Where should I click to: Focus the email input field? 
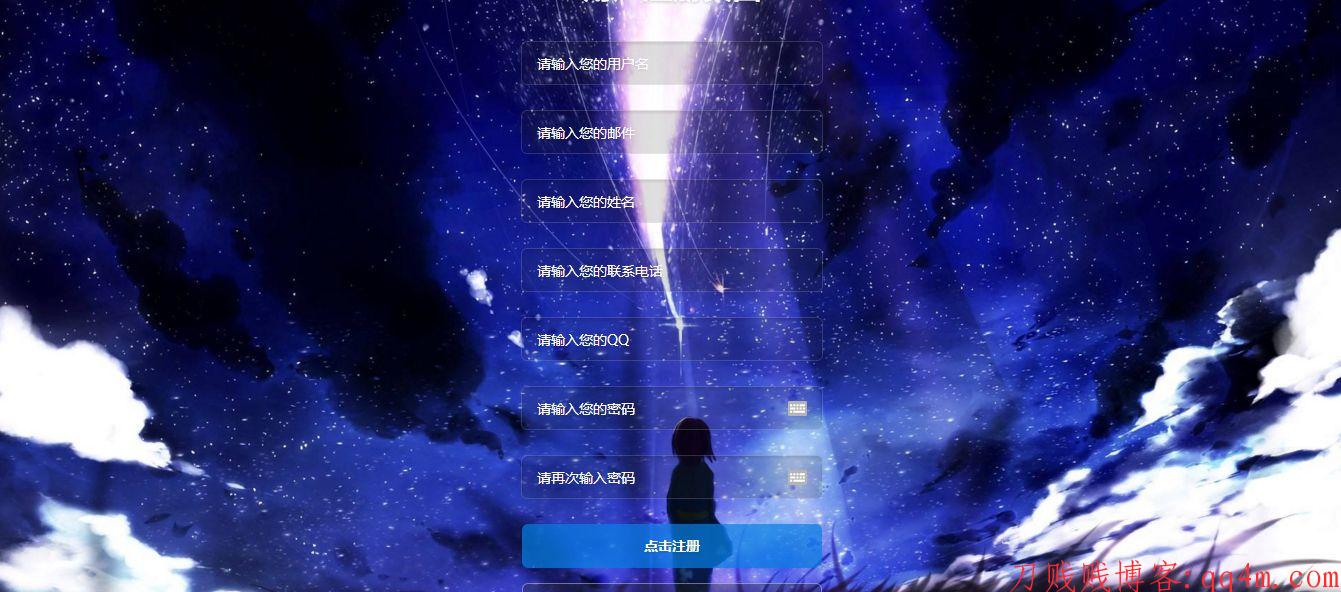click(x=671, y=133)
